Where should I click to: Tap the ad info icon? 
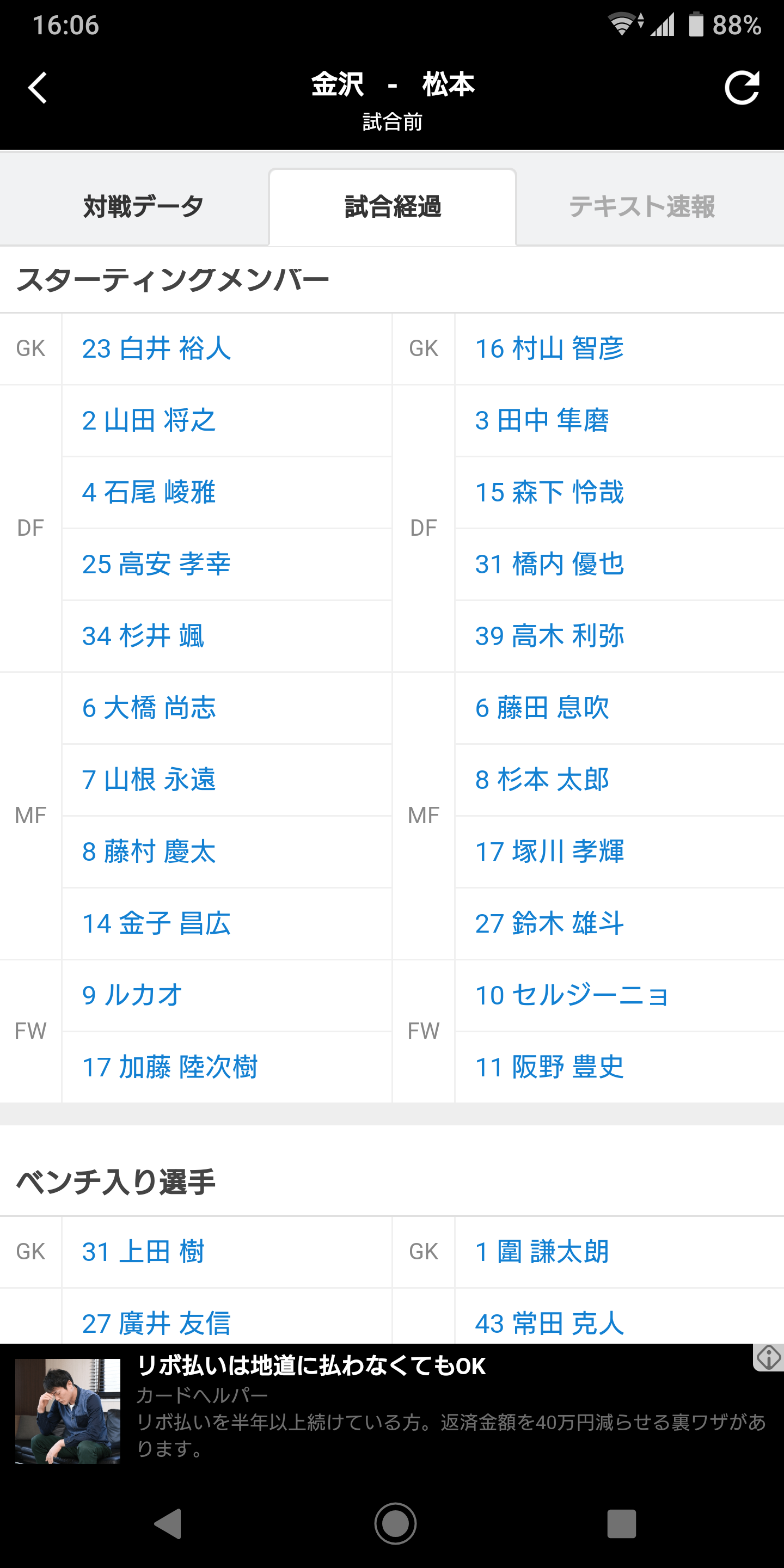pos(768,1357)
